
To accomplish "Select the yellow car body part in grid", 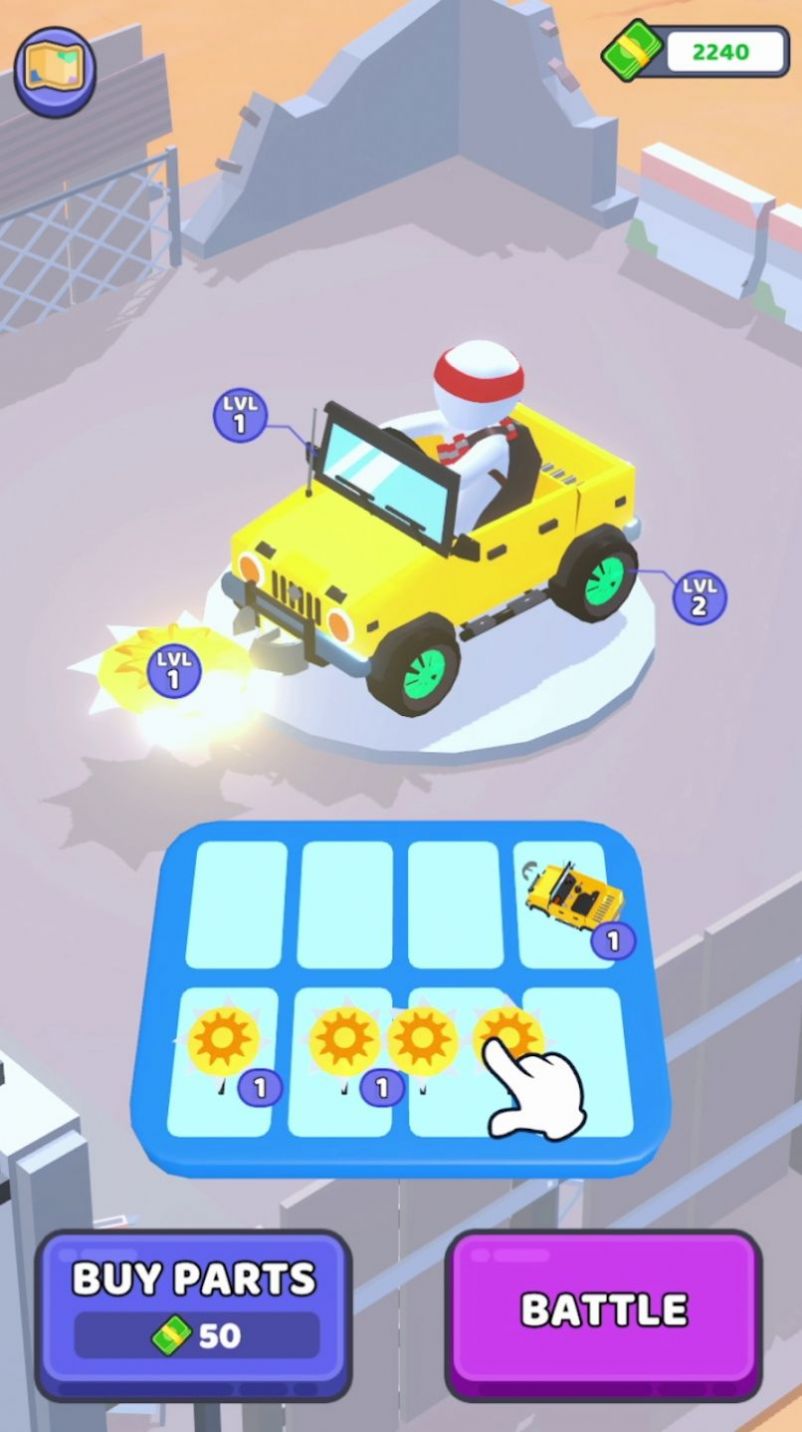I will tap(571, 895).
